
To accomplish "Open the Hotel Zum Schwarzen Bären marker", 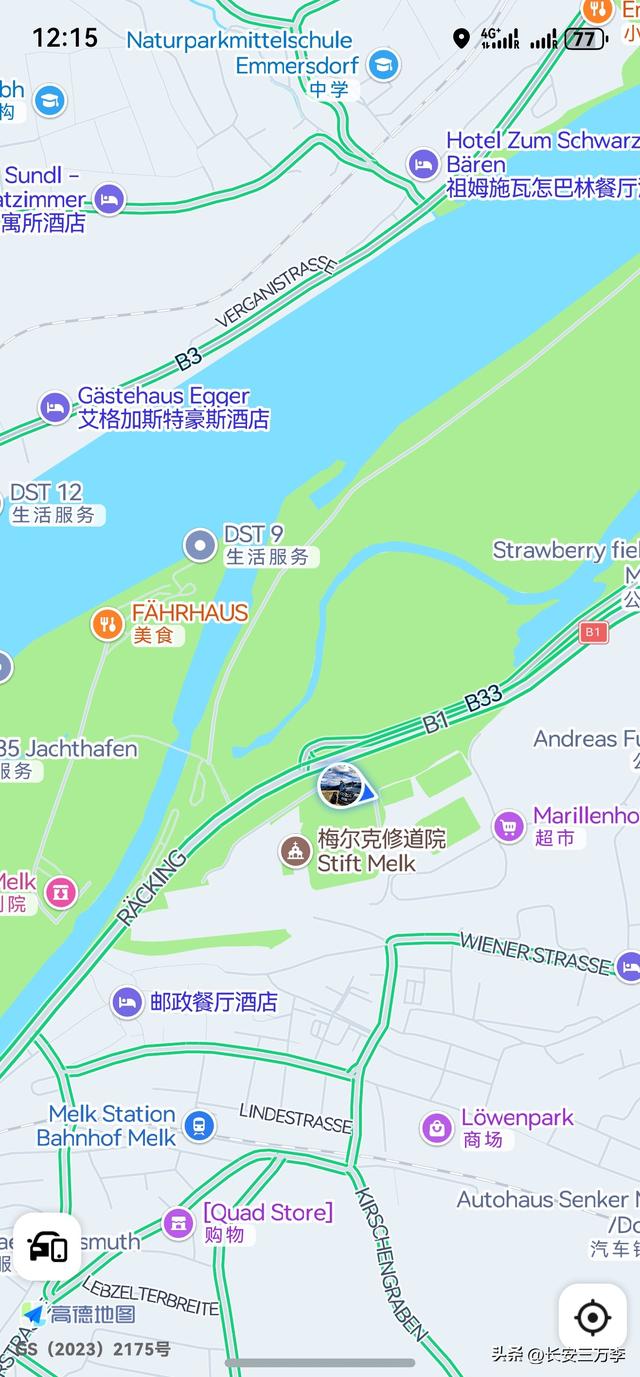I will click(x=424, y=164).
